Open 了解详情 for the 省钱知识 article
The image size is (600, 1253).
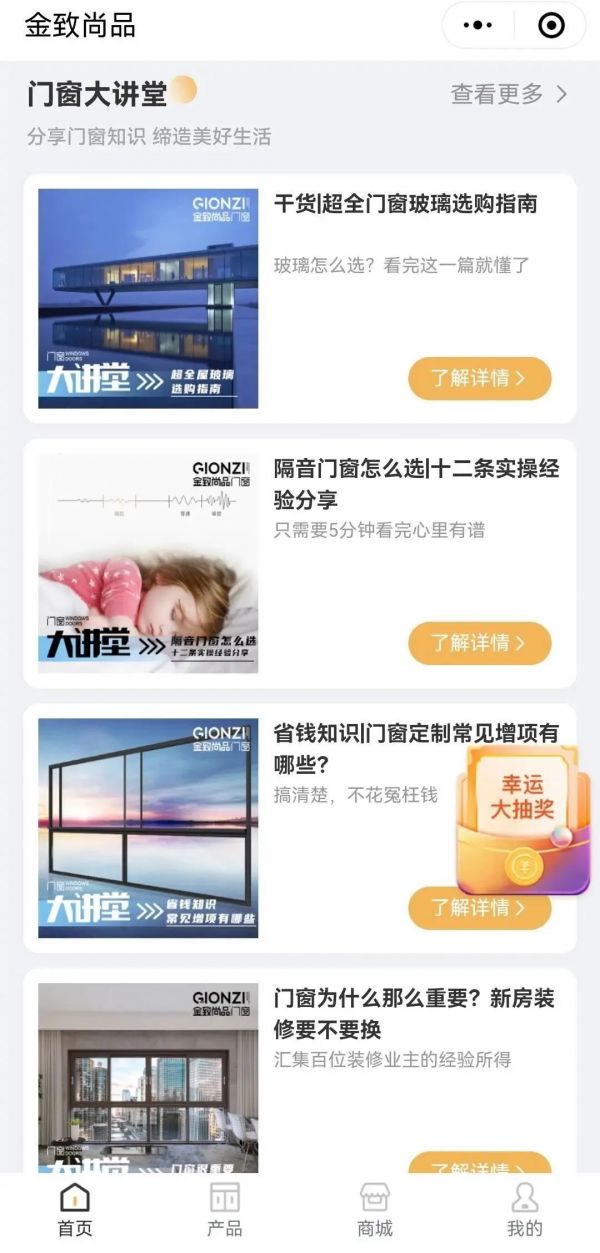click(x=479, y=908)
